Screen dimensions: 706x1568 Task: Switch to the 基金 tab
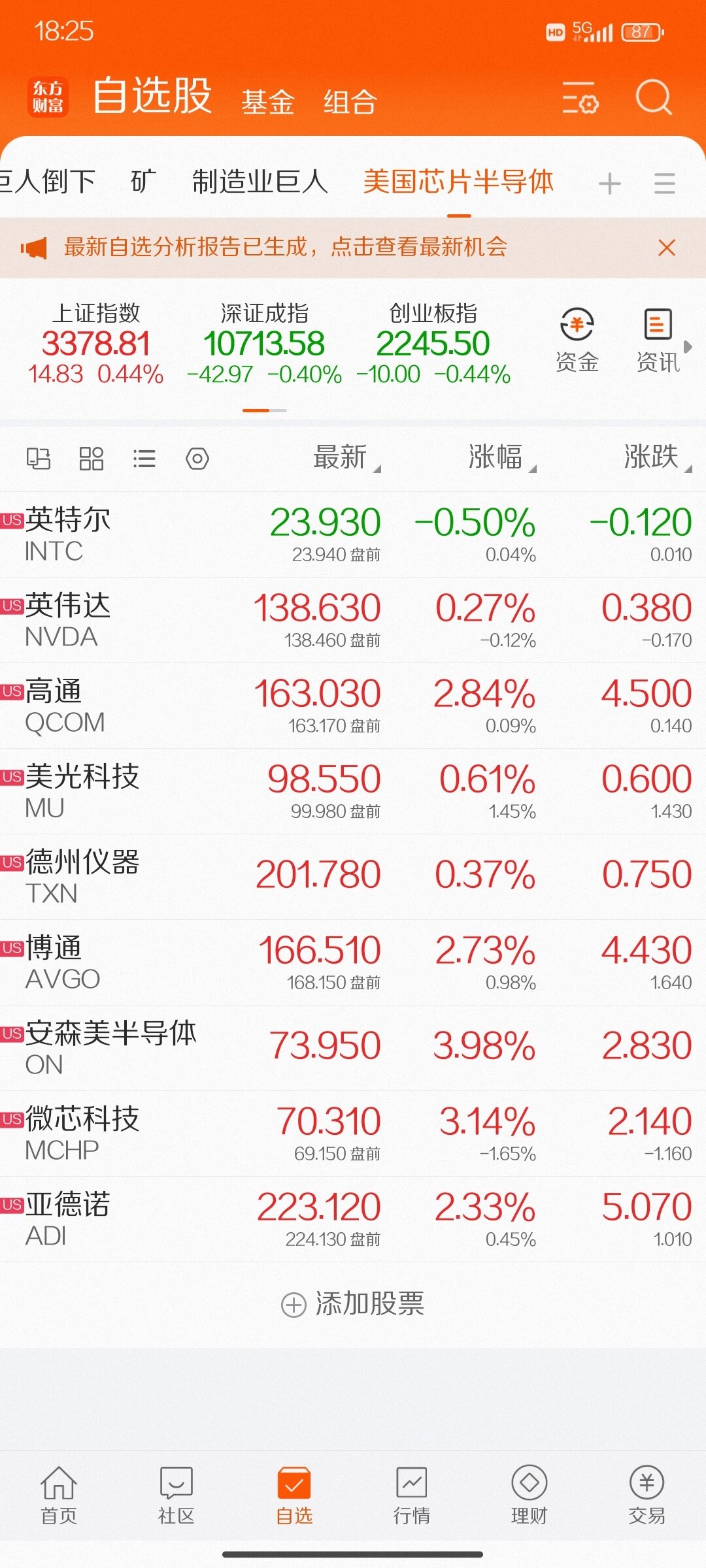[268, 102]
